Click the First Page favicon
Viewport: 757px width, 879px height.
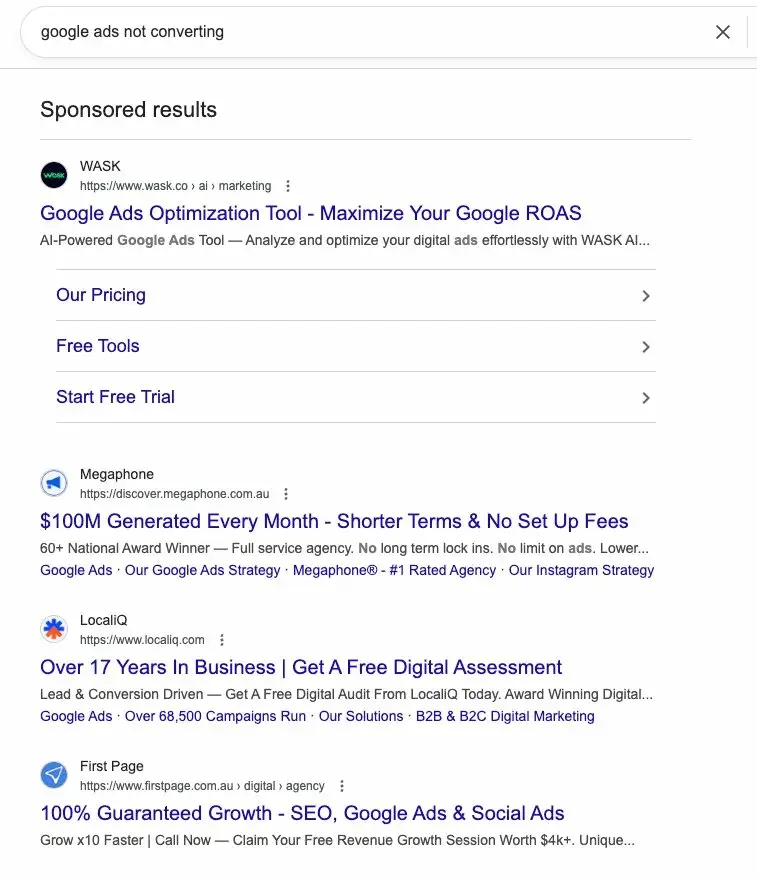click(x=54, y=775)
